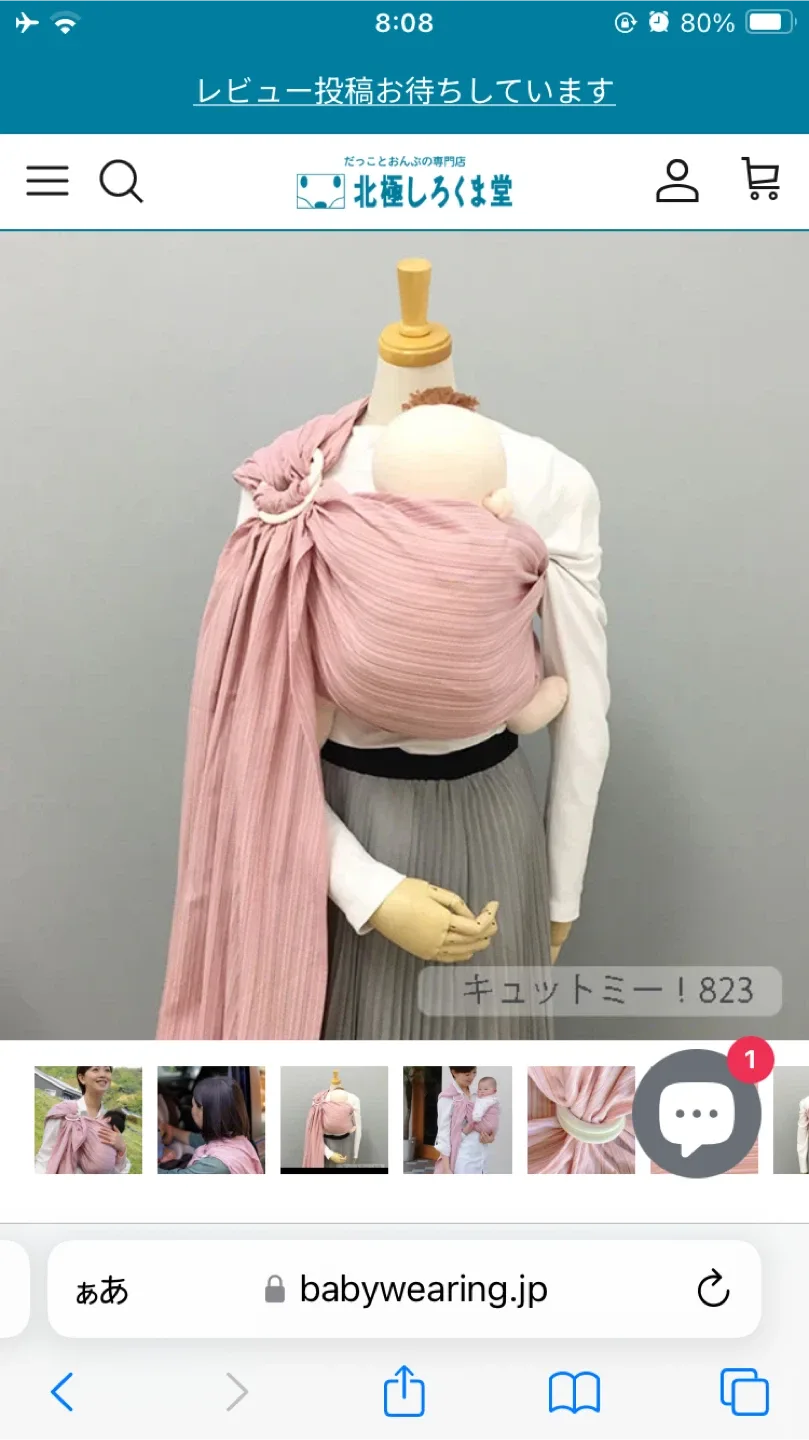Open the chat support bubble
This screenshot has height=1440, width=809.
tap(697, 1113)
